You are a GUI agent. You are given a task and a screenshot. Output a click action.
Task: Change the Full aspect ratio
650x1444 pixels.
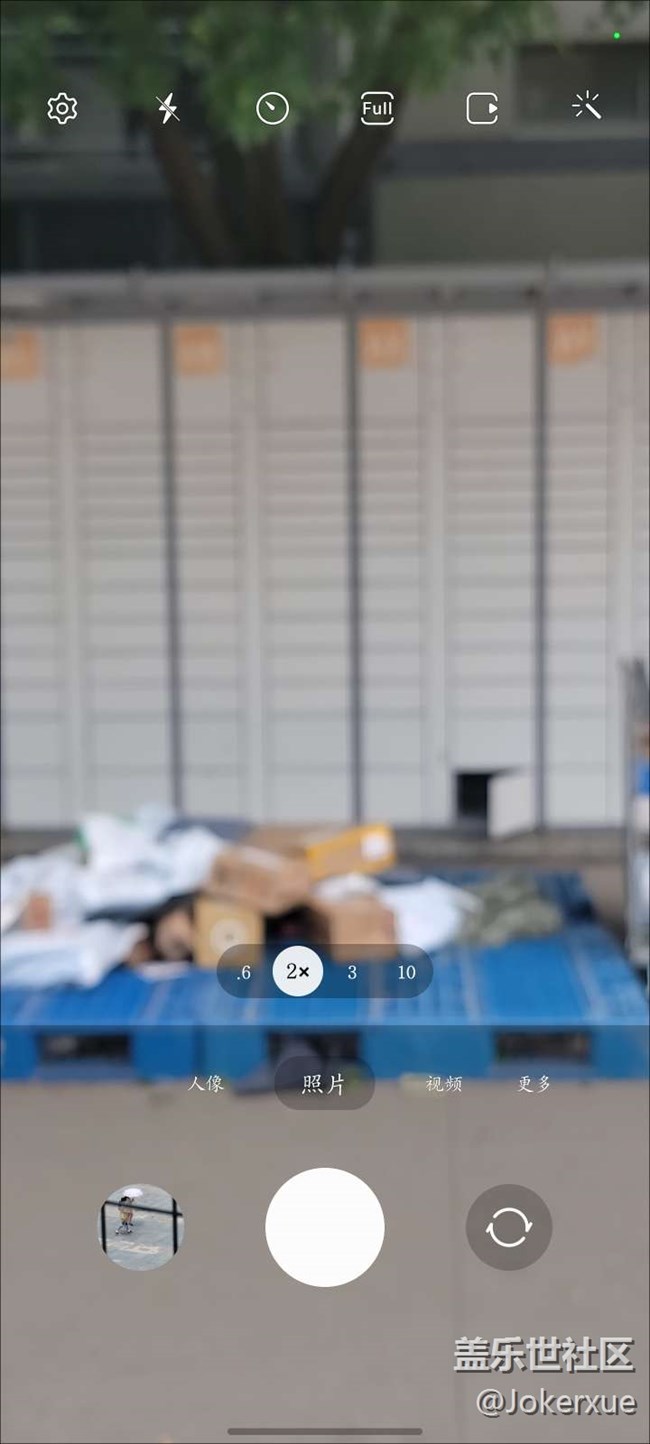(377, 108)
